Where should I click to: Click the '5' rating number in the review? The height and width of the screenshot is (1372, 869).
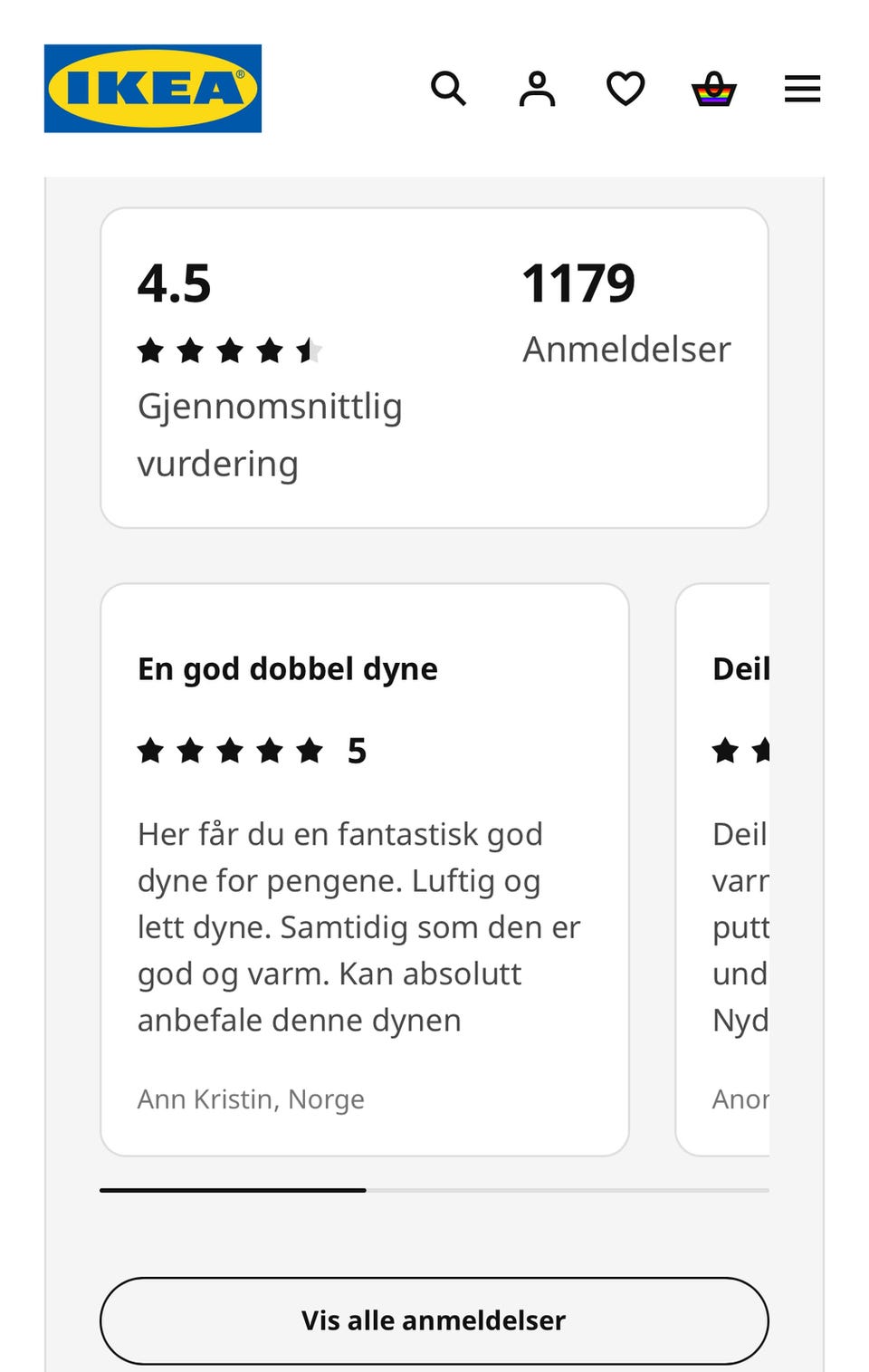359,750
